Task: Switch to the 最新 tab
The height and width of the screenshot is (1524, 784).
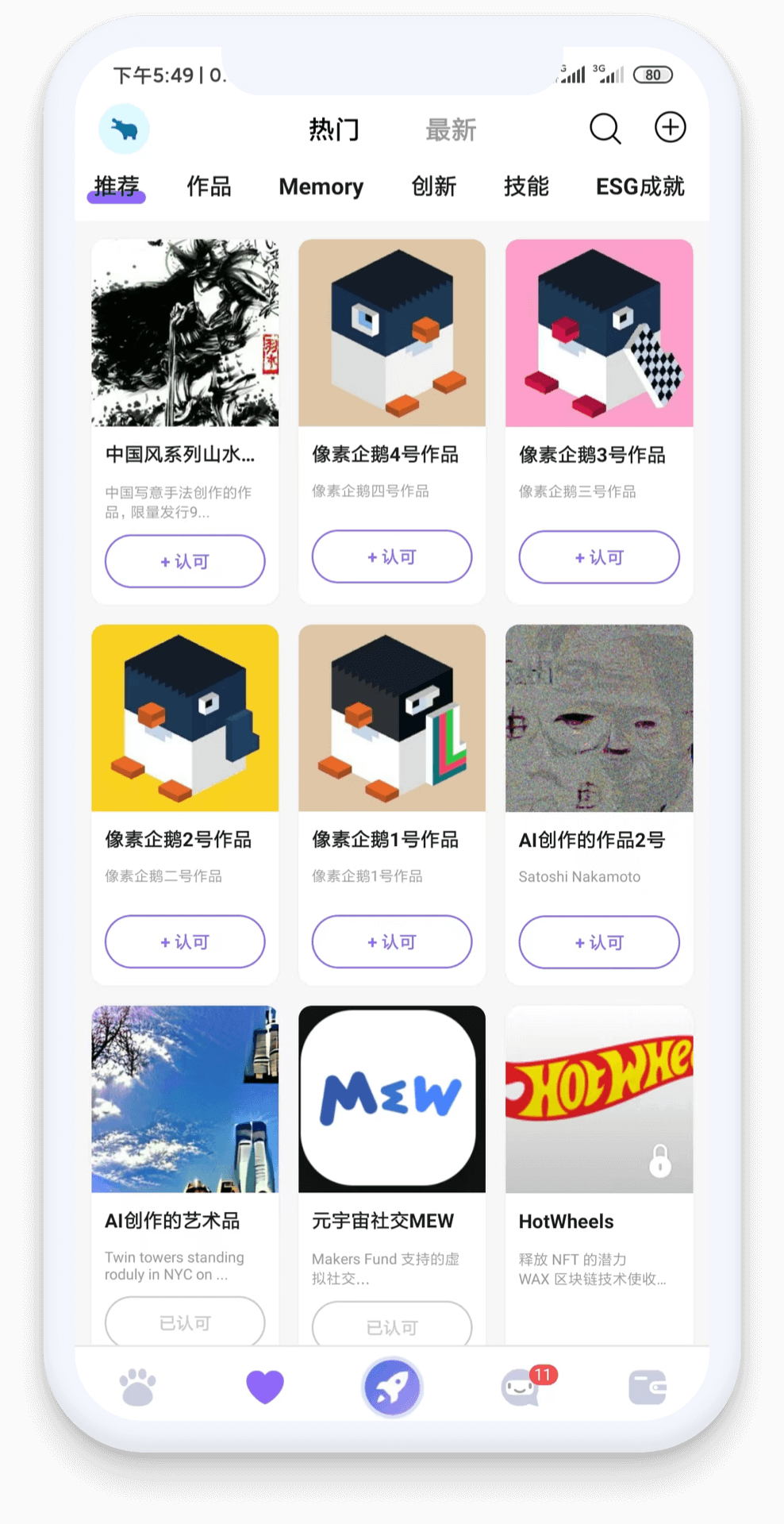Action: (x=450, y=129)
